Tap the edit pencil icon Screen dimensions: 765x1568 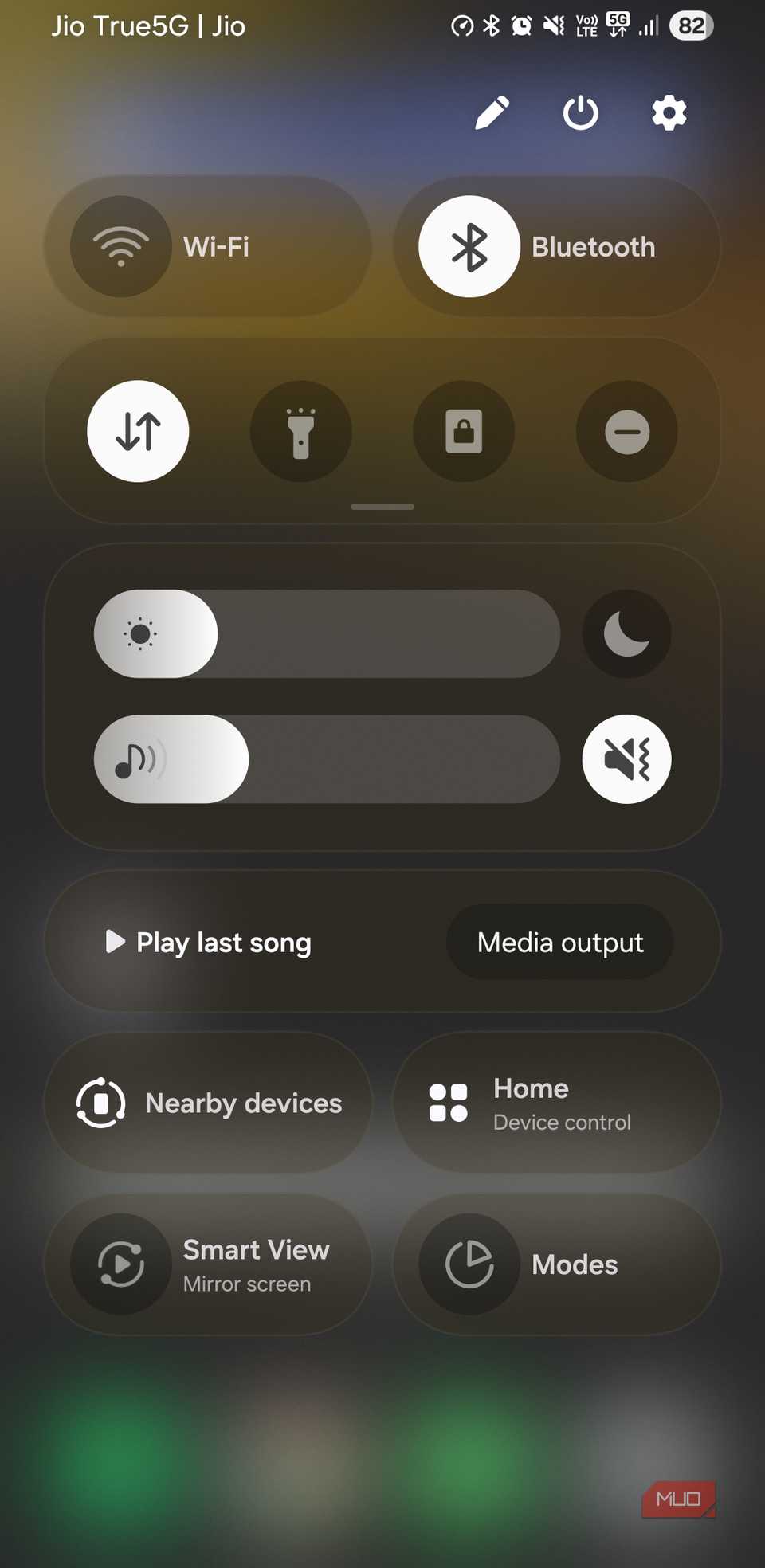(492, 112)
